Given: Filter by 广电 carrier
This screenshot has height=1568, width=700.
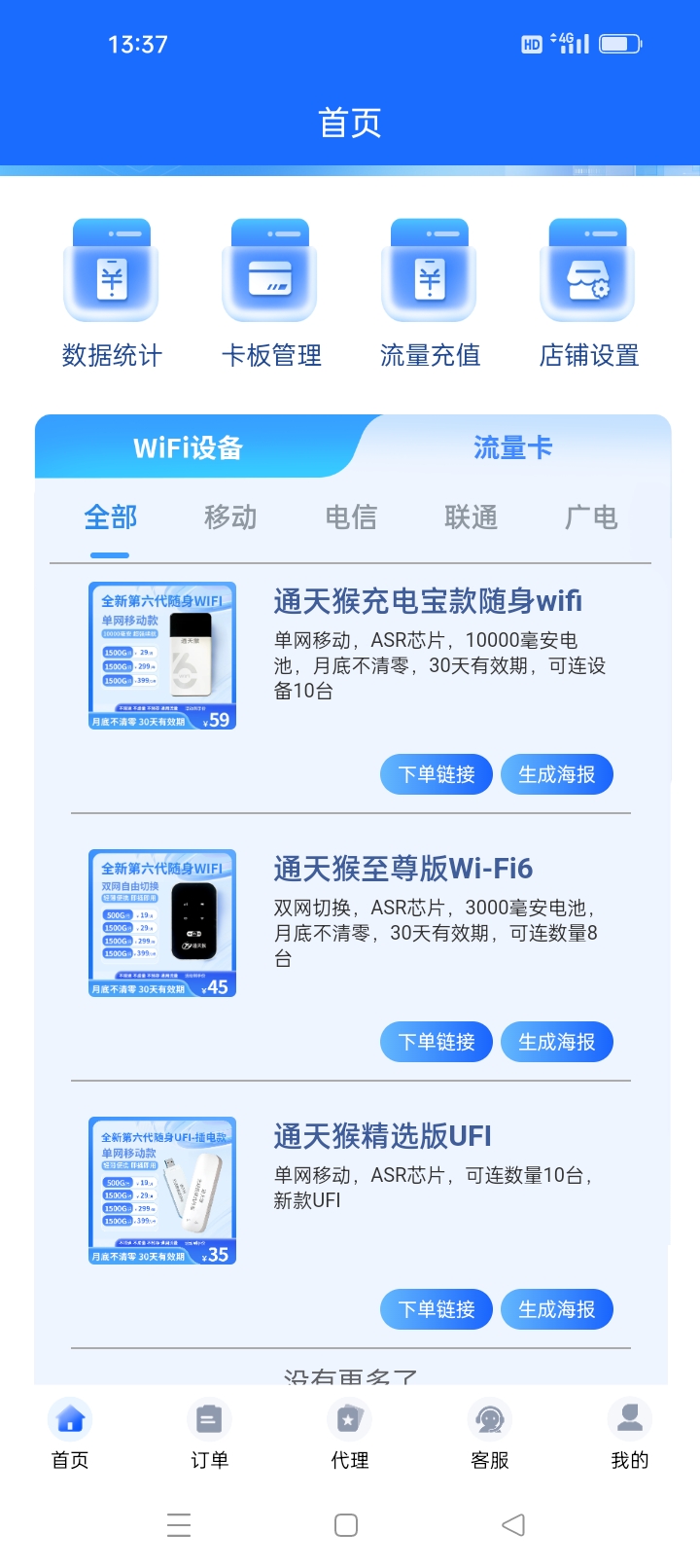Looking at the screenshot, I should pos(591,517).
